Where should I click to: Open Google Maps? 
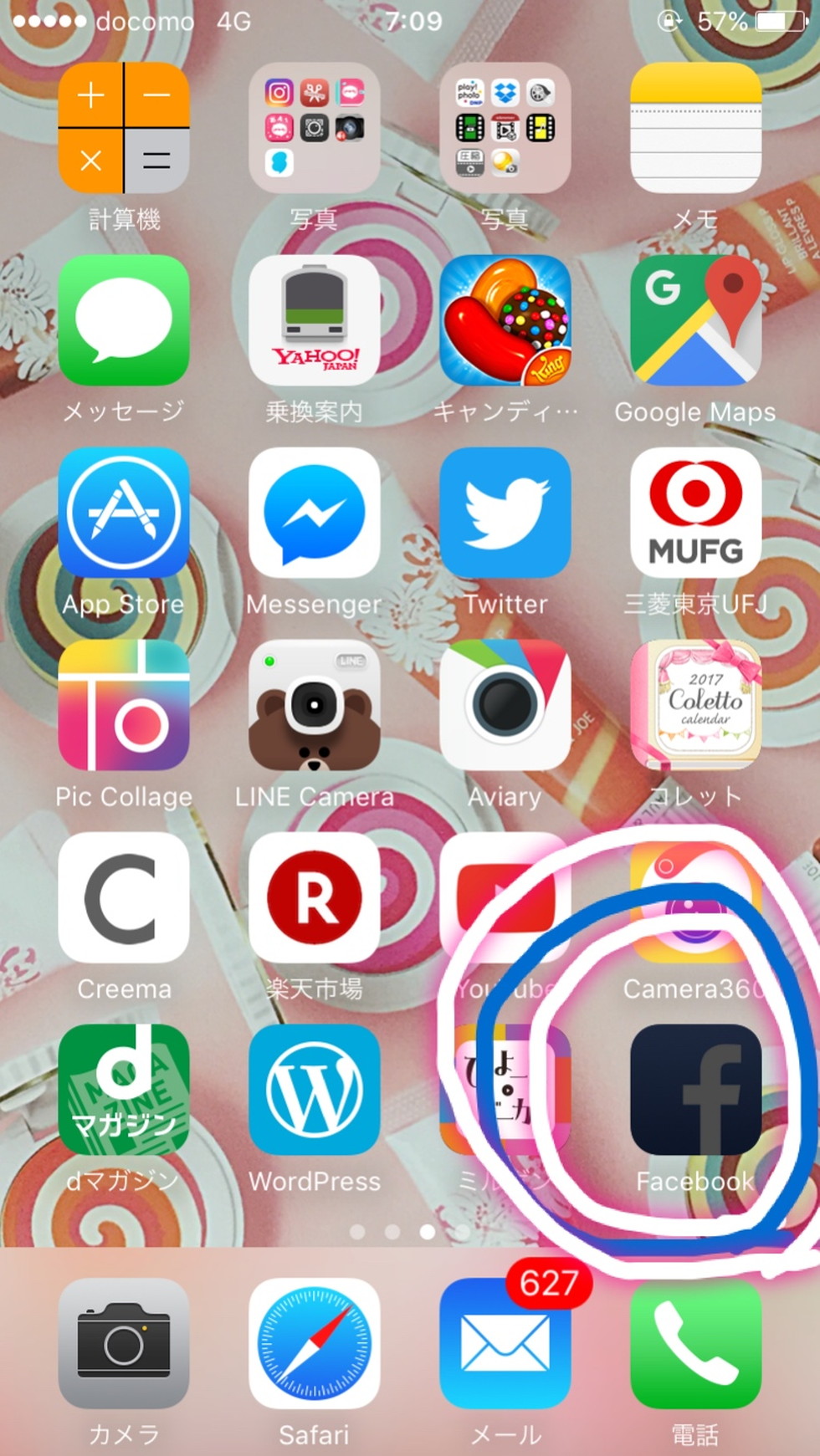pyautogui.click(x=695, y=320)
